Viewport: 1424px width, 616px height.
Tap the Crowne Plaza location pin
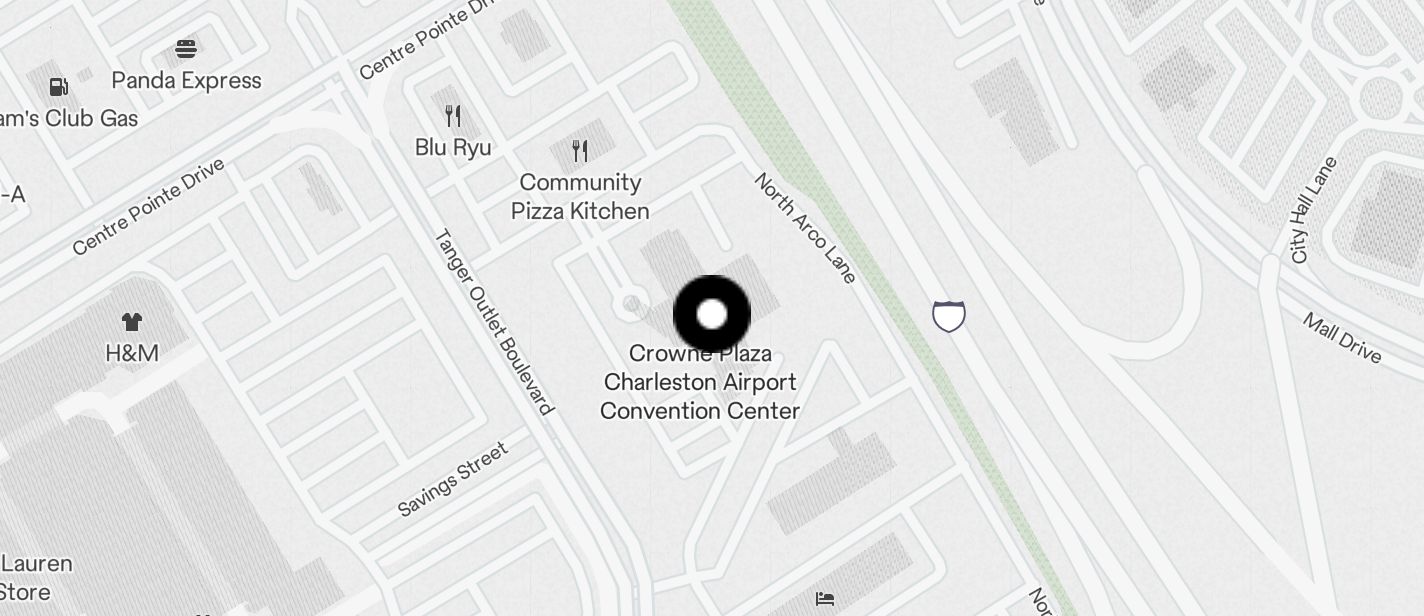711,314
